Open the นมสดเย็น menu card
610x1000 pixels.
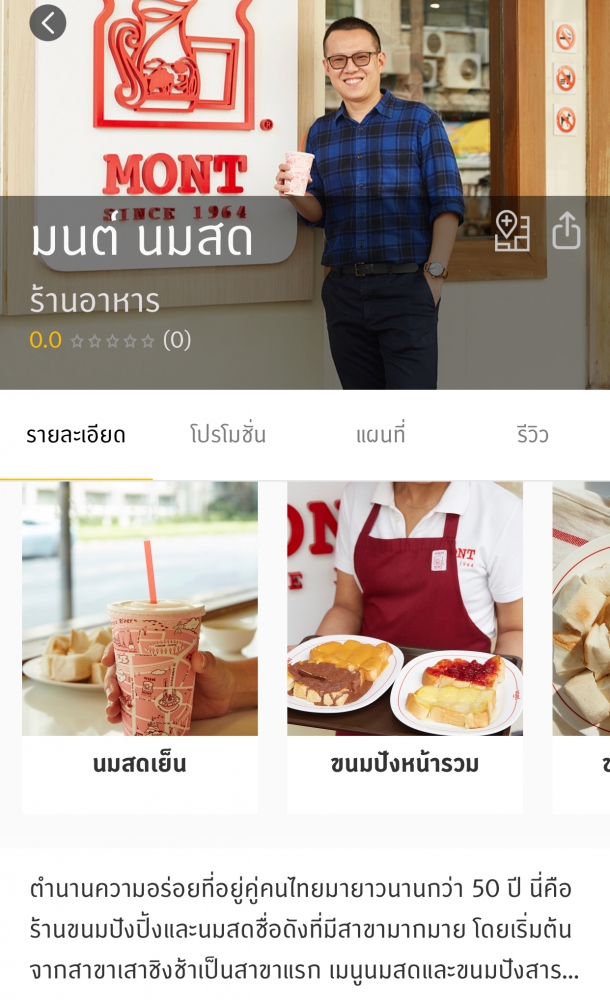pyautogui.click(x=140, y=645)
